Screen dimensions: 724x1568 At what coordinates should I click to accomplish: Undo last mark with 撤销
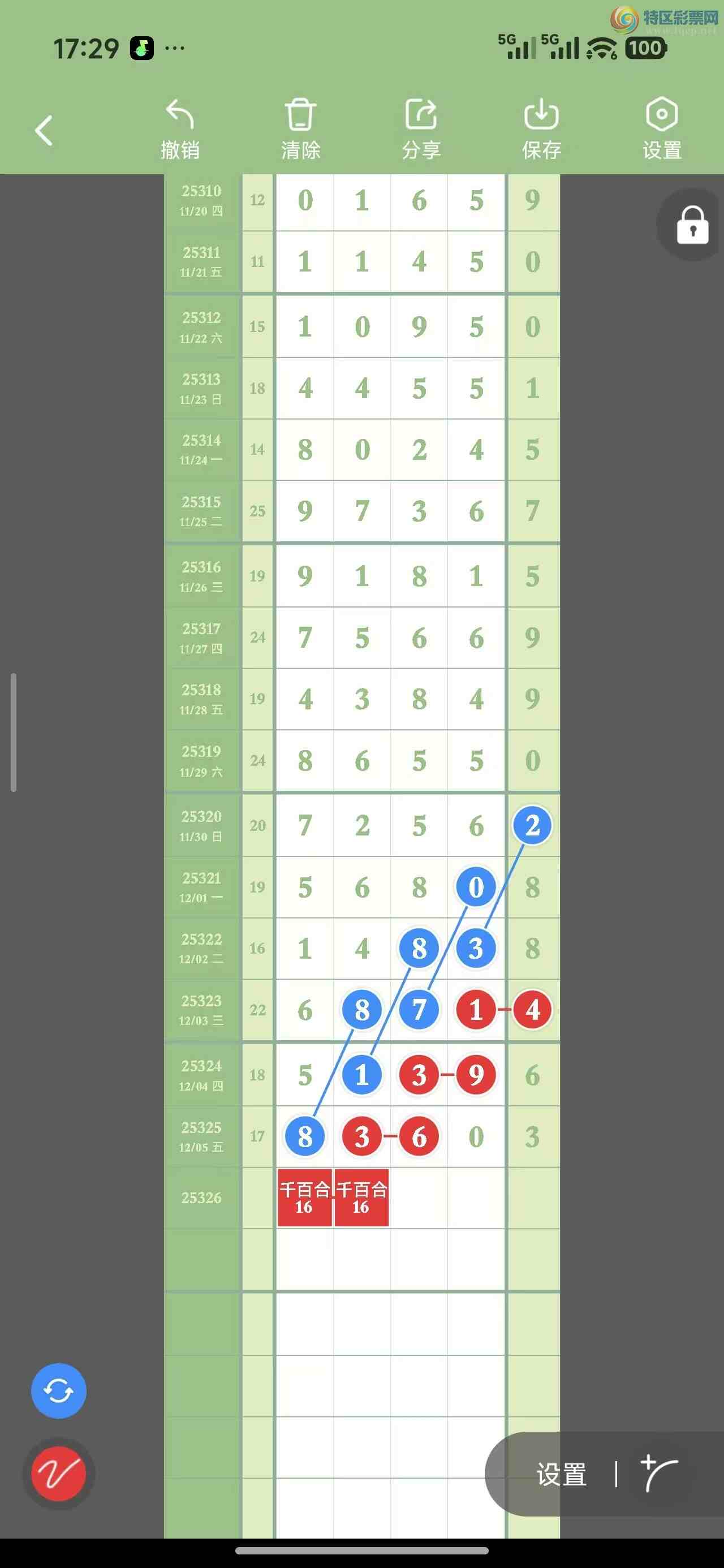click(180, 129)
